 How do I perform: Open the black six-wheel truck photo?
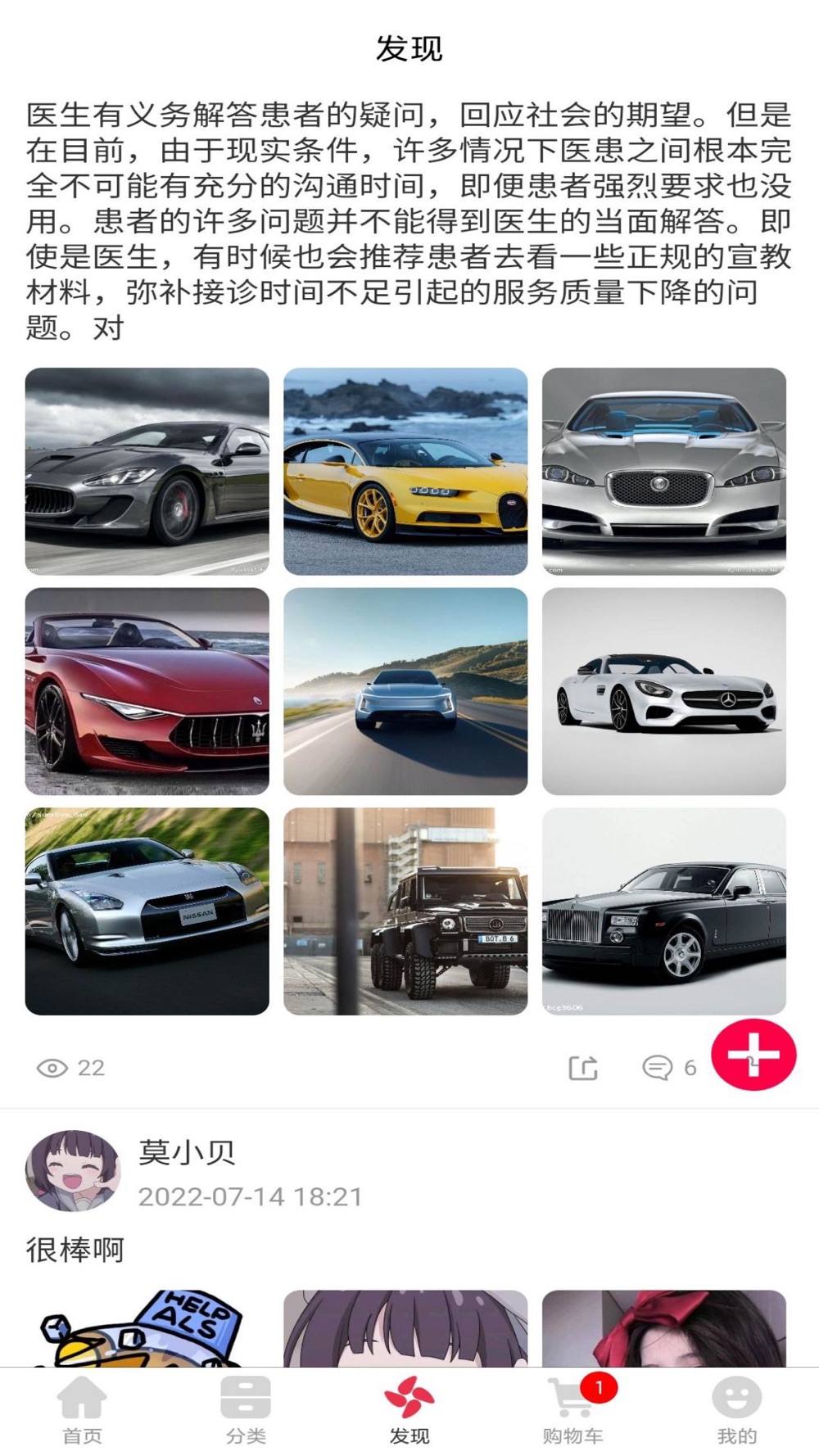[405, 911]
